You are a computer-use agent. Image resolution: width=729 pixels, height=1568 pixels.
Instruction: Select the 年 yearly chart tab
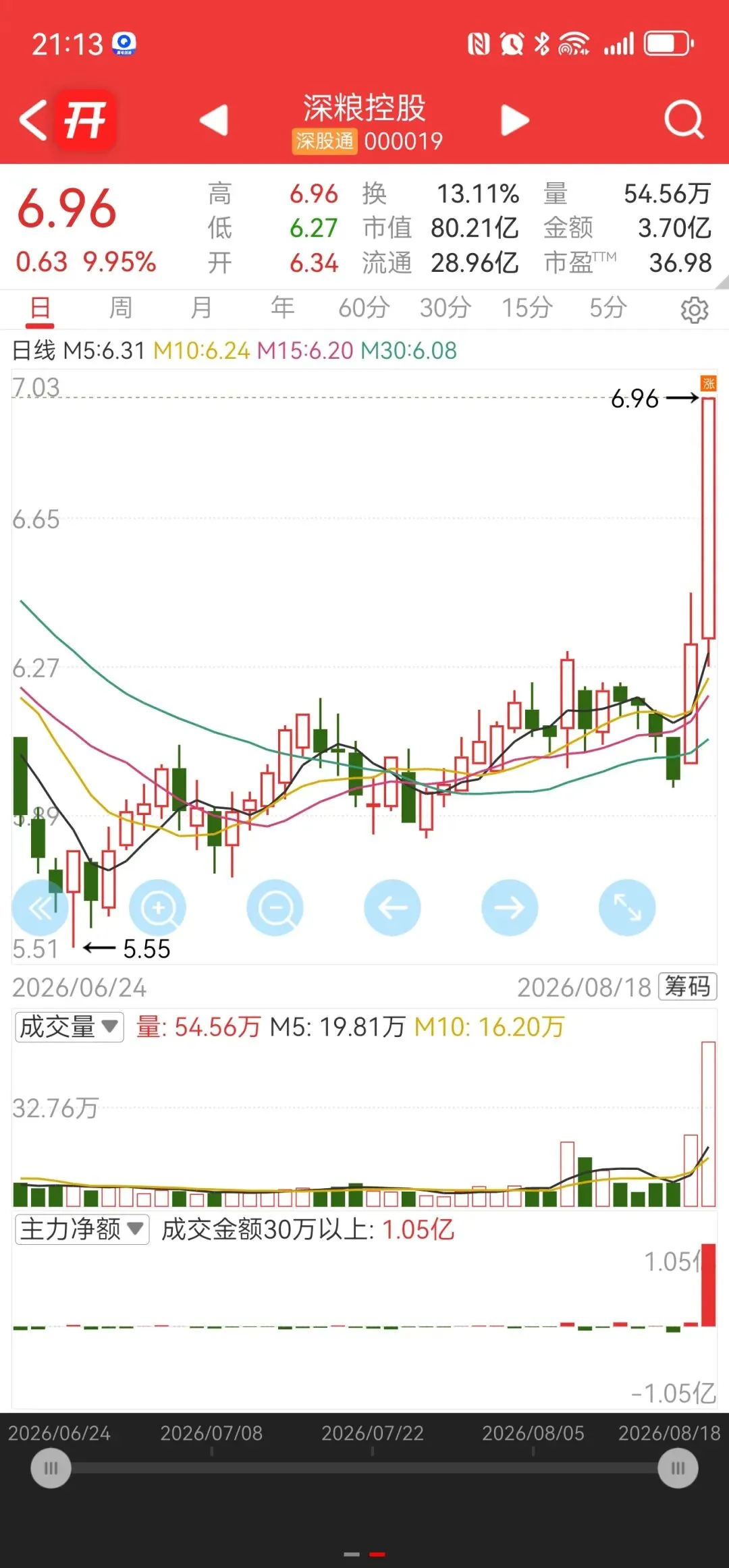point(283,308)
